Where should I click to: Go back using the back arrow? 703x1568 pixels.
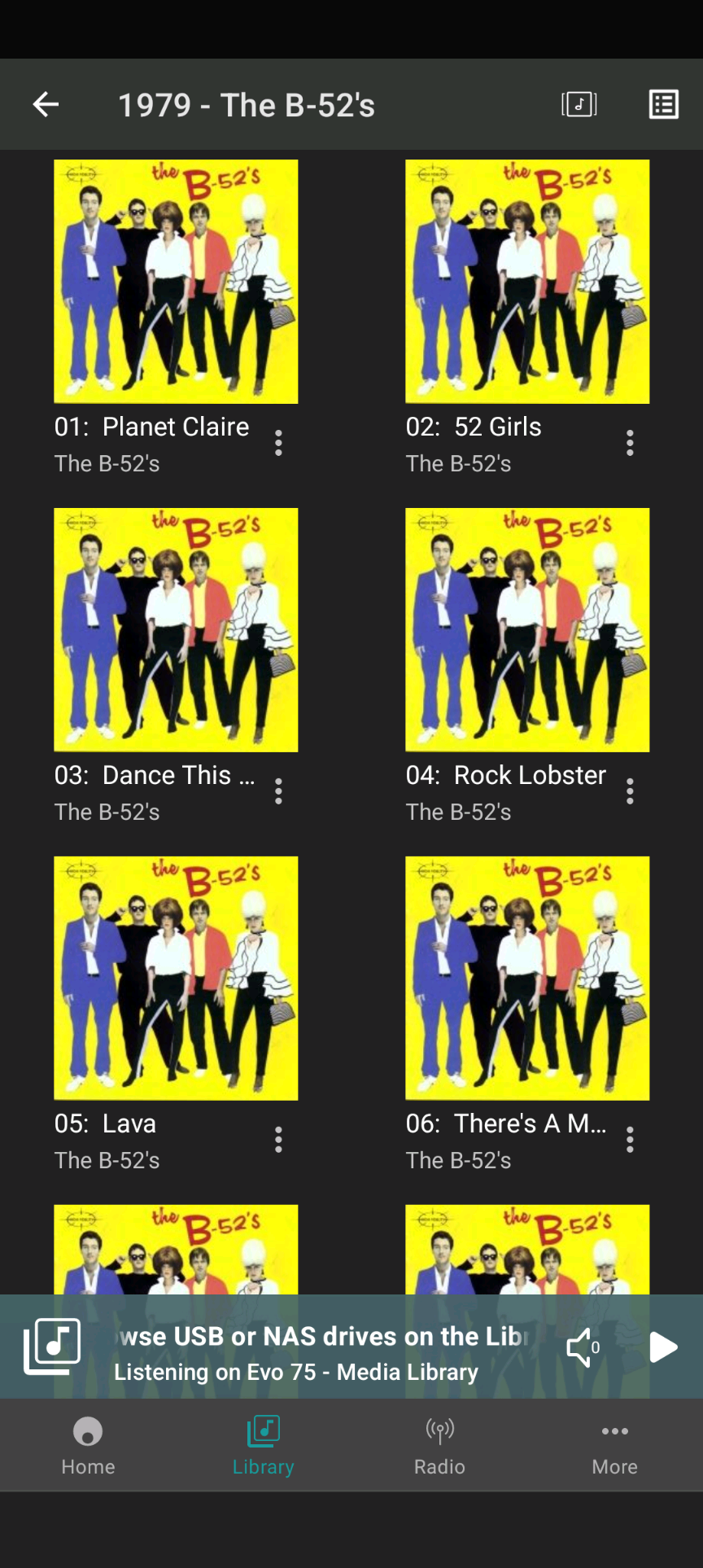coord(46,104)
